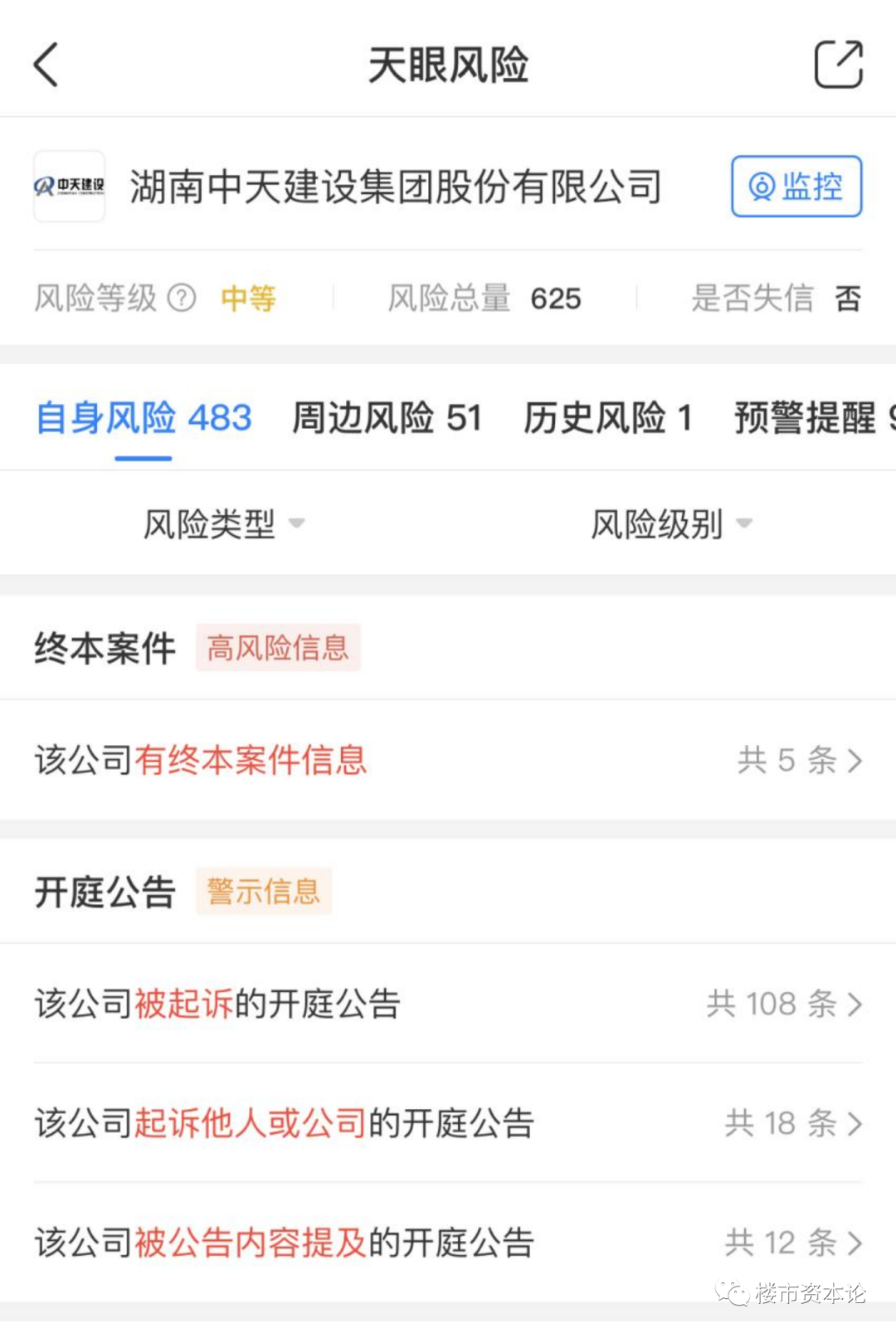View 被起诉的开庭公告 with 108 records
Viewport: 896px width, 1333px height.
(x=448, y=1004)
